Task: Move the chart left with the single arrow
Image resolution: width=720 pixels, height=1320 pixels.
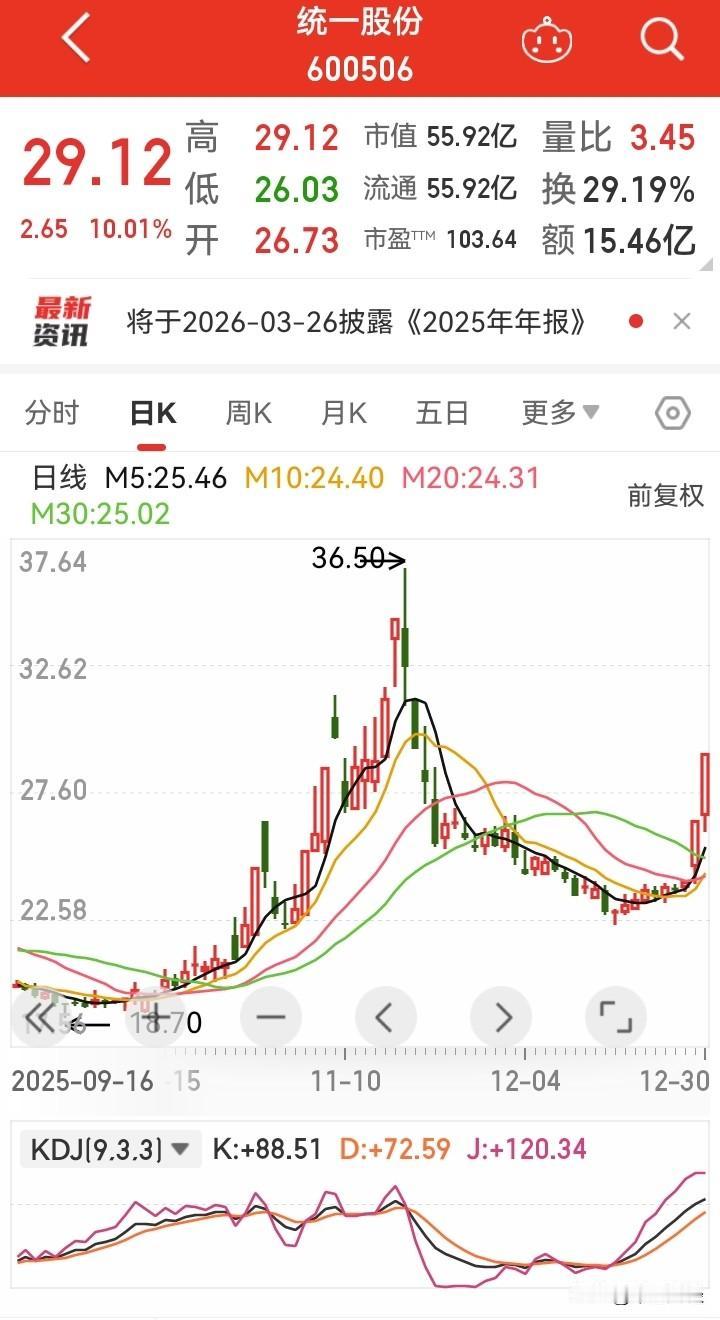Action: click(385, 1018)
